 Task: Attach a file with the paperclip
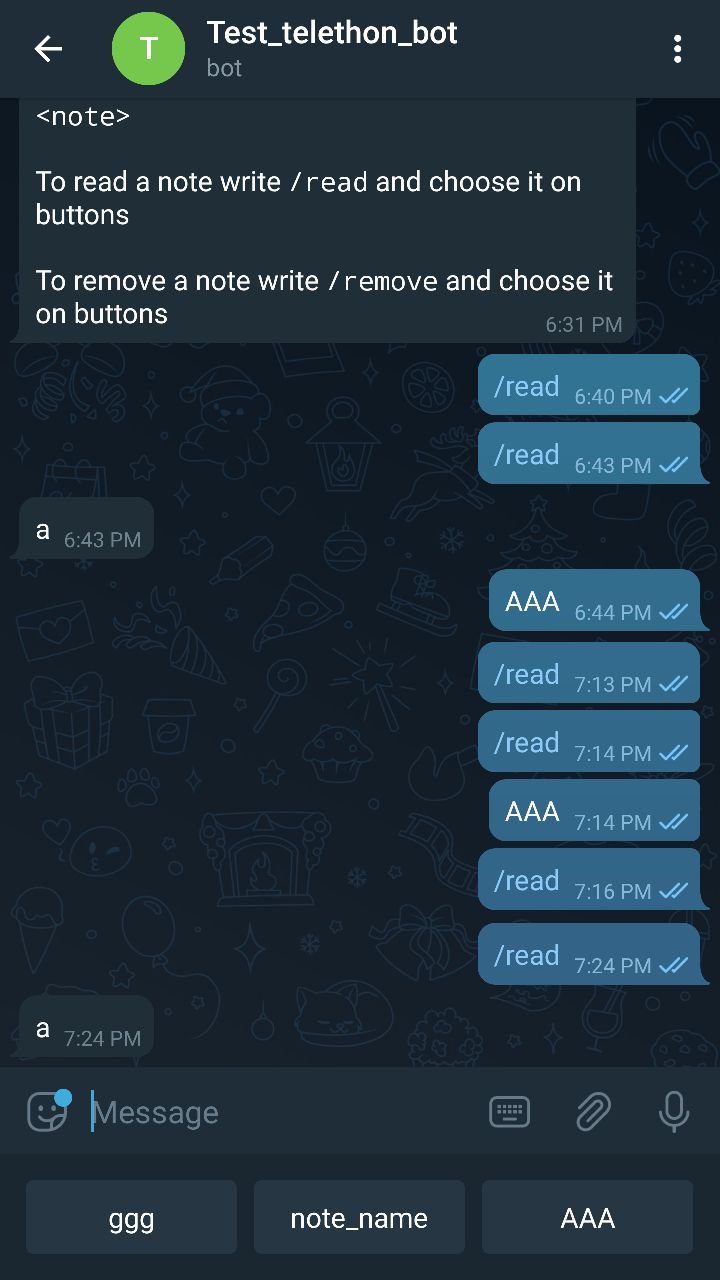click(x=593, y=1111)
